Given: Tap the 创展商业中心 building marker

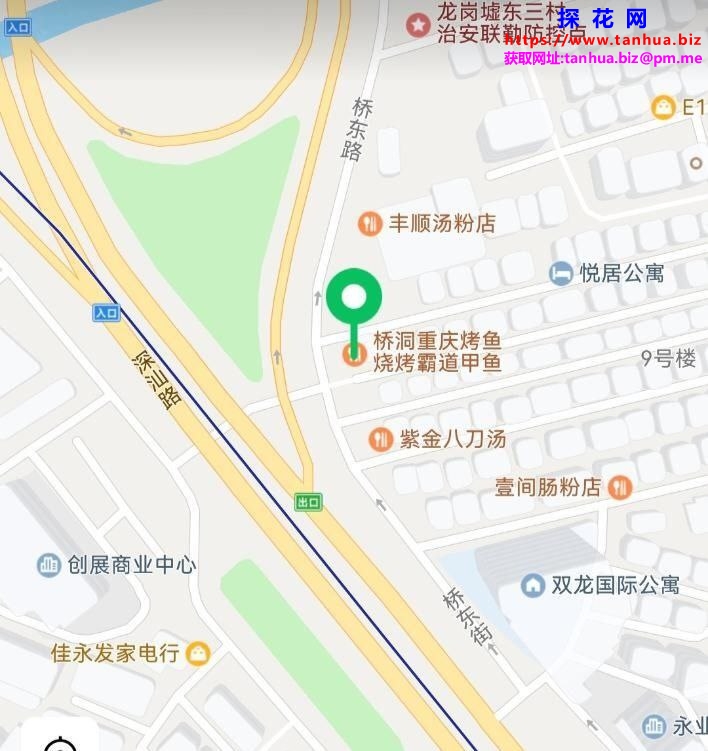Looking at the screenshot, I should pyautogui.click(x=49, y=565).
